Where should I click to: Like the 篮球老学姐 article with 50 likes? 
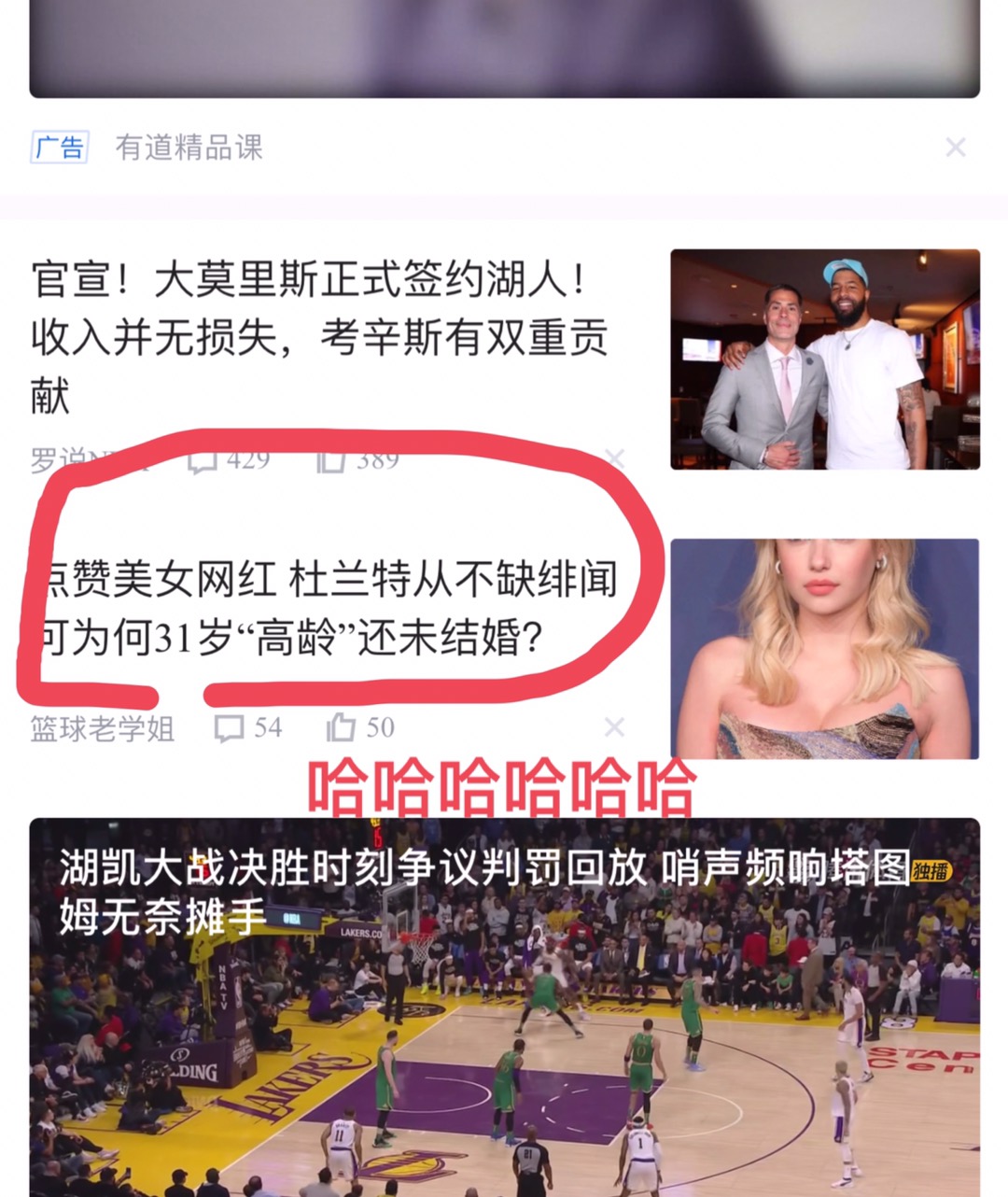point(360,727)
